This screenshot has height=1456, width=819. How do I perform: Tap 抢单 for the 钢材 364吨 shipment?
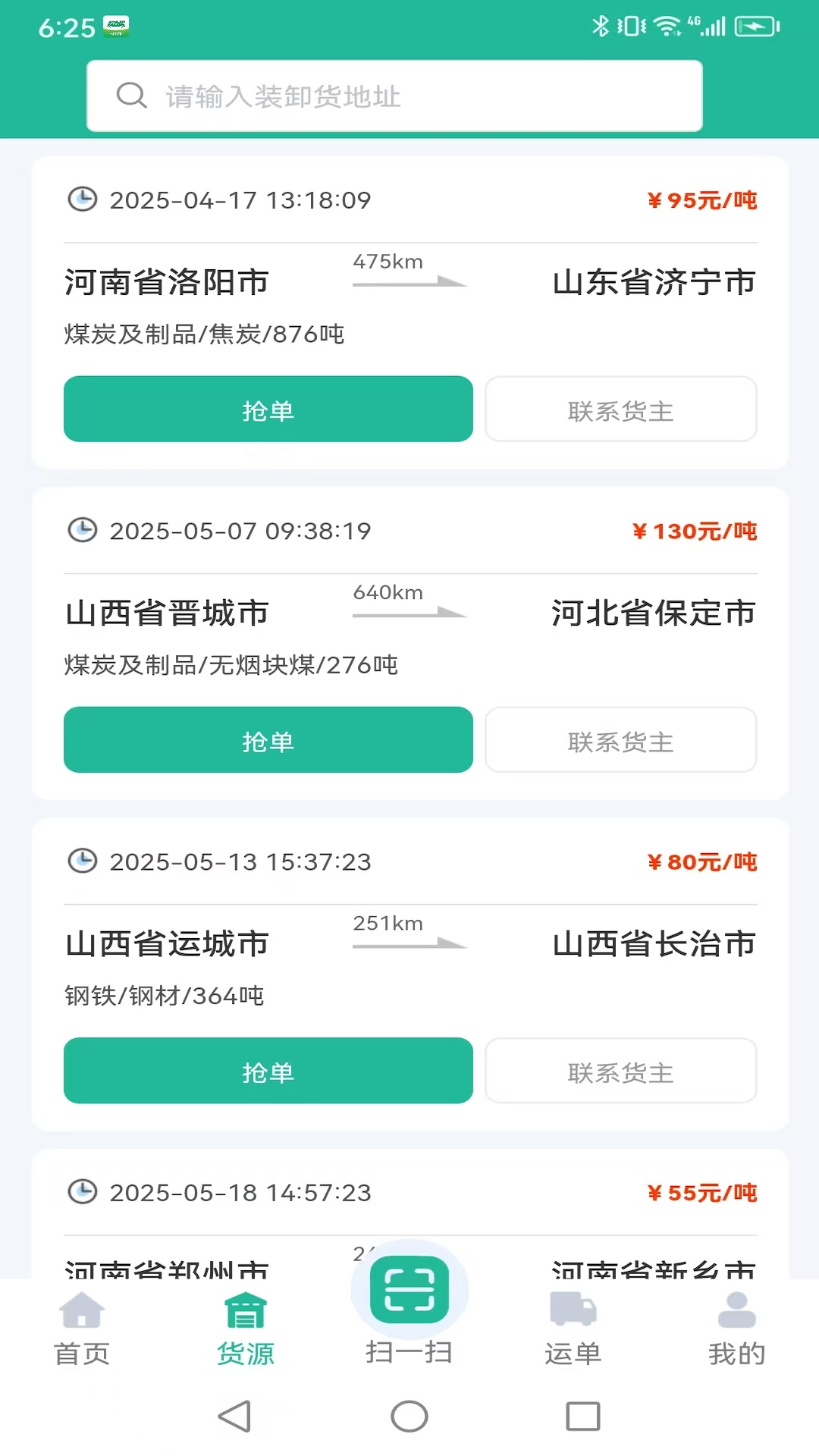[268, 1071]
